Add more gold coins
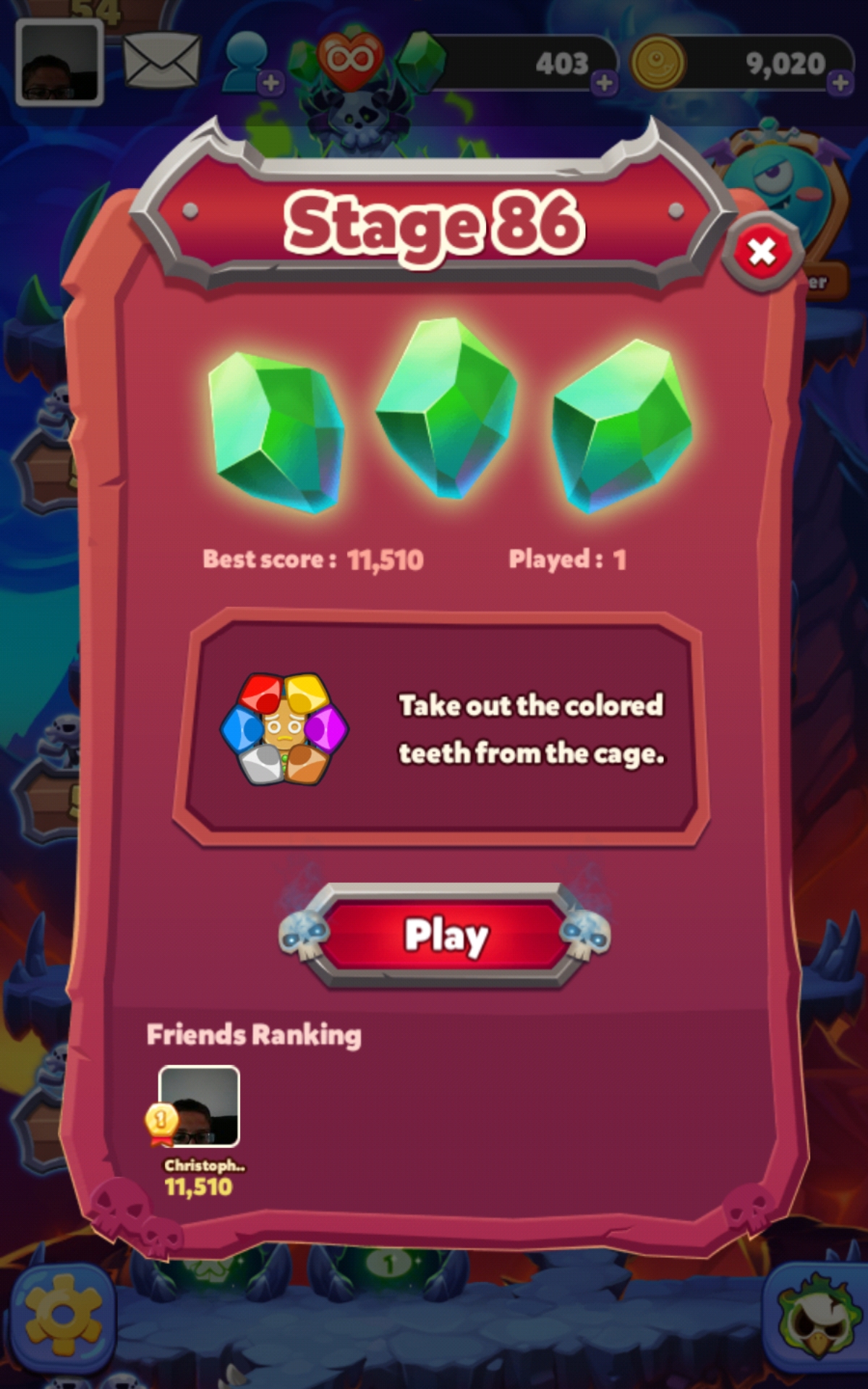 [x=841, y=83]
